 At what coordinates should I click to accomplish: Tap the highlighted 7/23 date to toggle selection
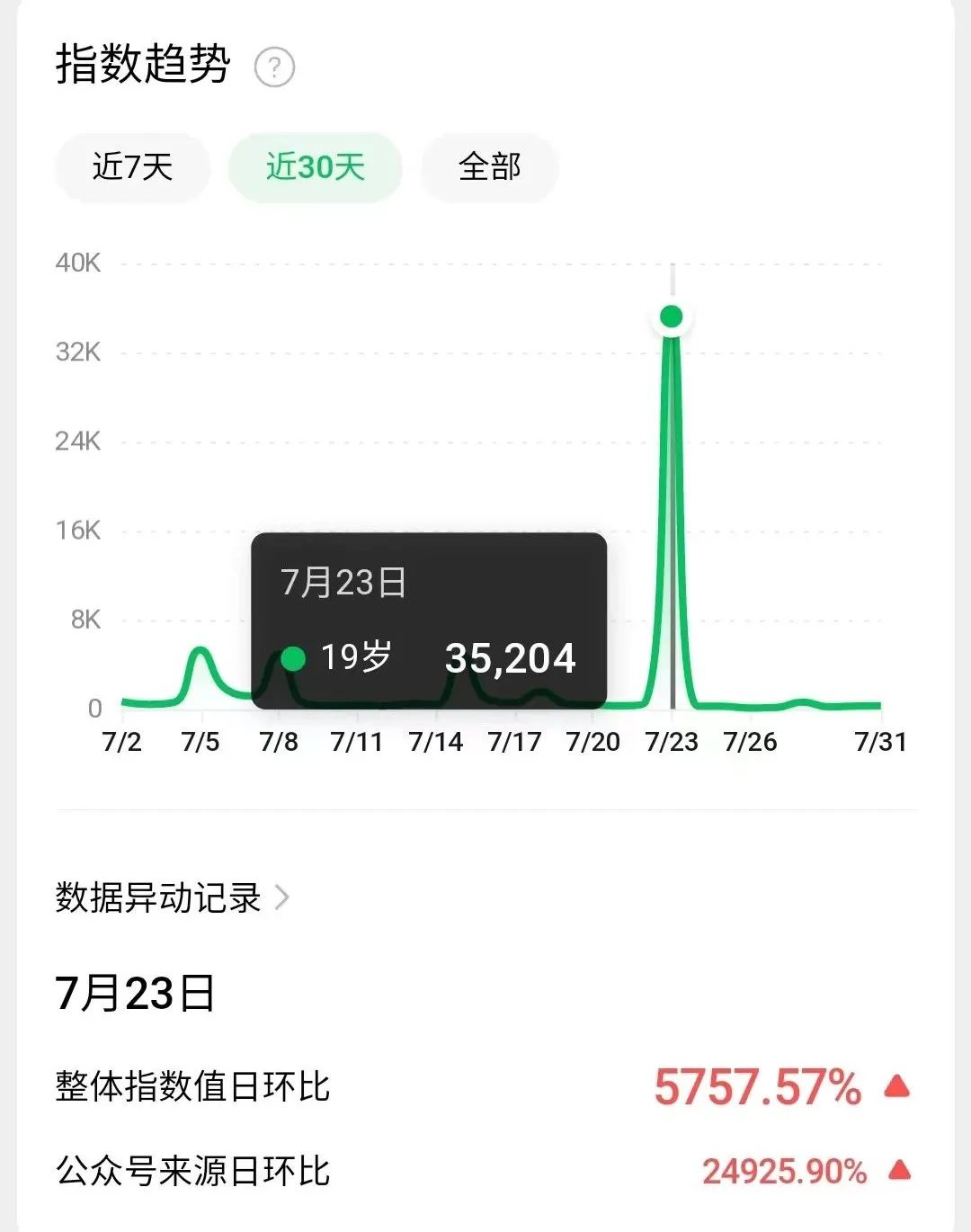(672, 743)
